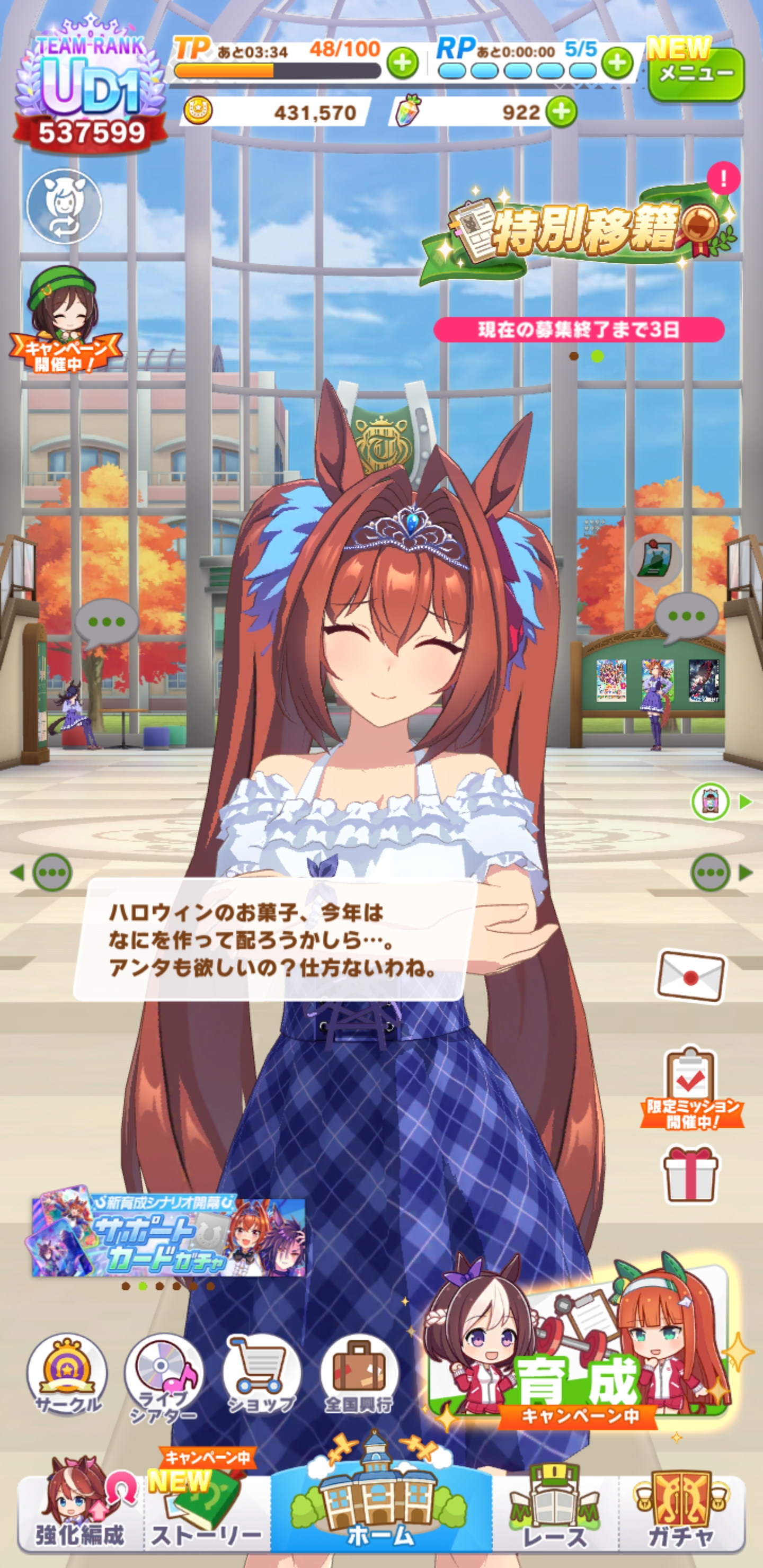Add RP using its plus button

pyautogui.click(x=617, y=62)
